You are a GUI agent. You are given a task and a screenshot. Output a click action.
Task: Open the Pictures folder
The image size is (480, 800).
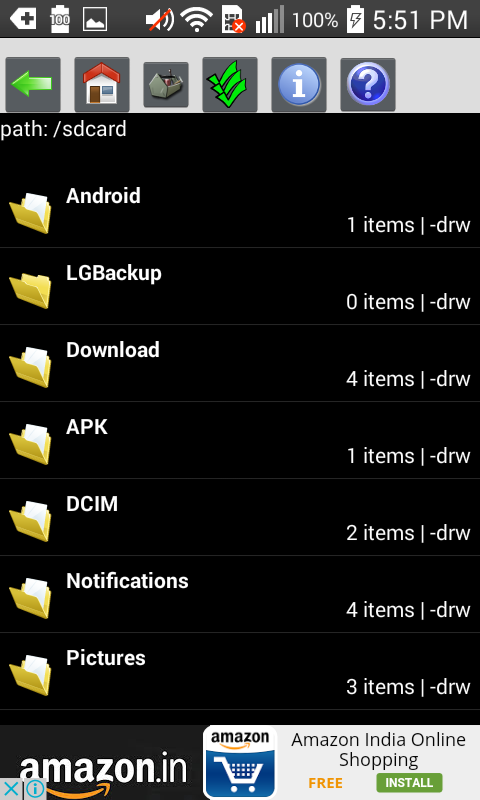point(240,672)
